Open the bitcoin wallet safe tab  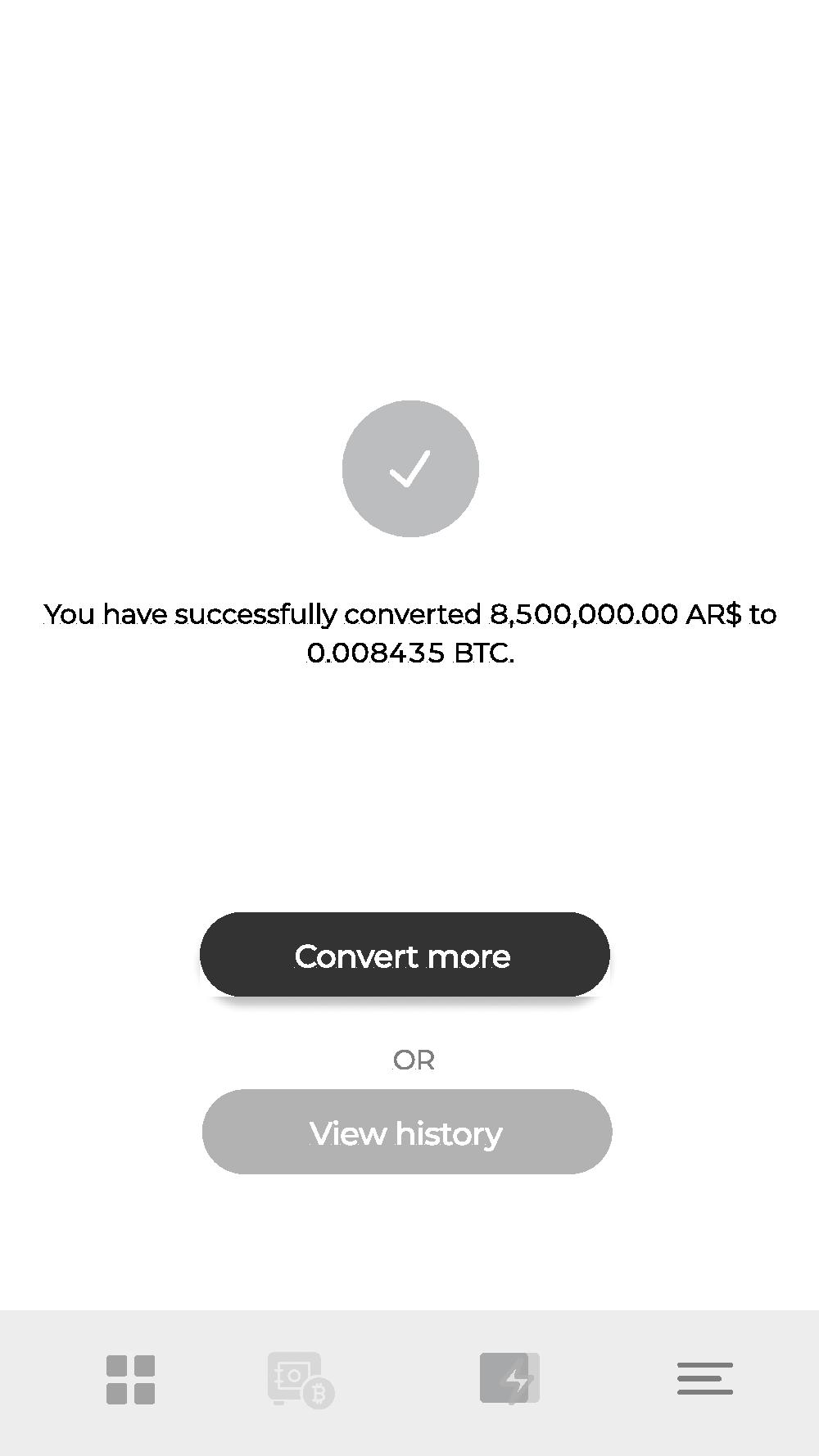301,1380
